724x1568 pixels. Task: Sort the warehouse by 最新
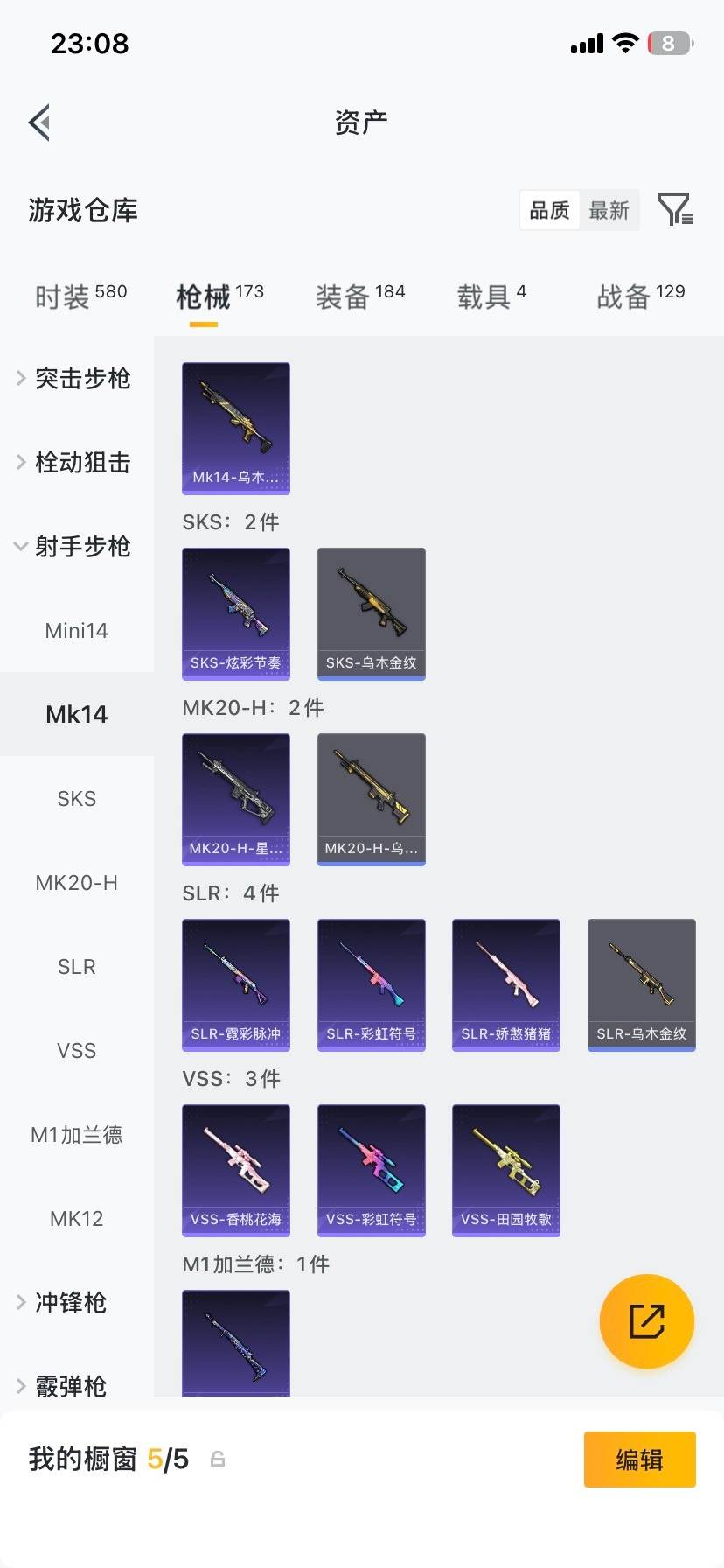pyautogui.click(x=609, y=210)
